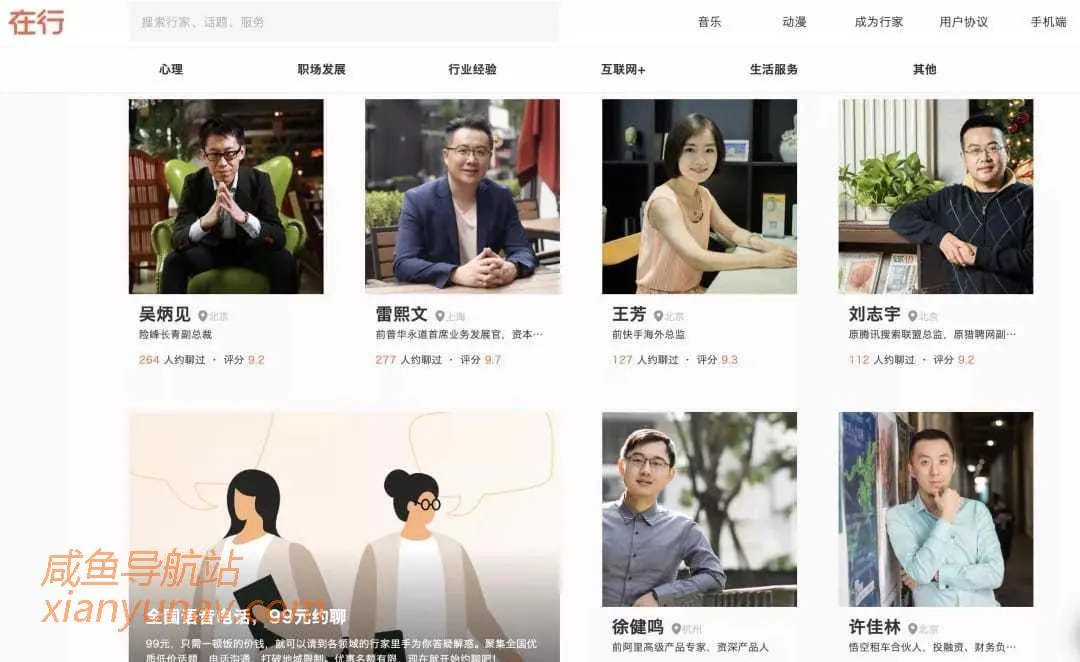
Task: Open 成为行家 page
Action: (x=878, y=22)
